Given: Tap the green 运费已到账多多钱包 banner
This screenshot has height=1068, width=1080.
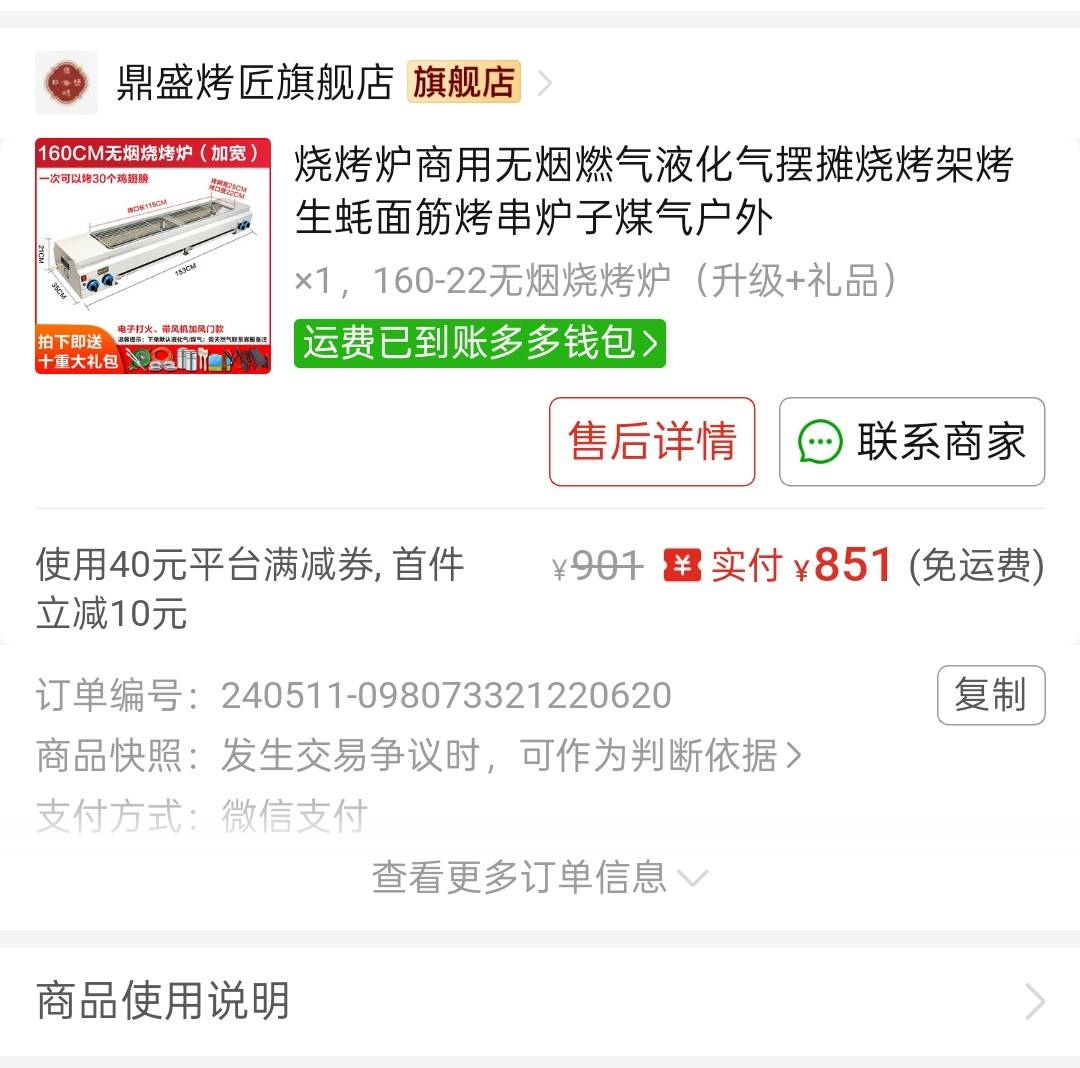Looking at the screenshot, I should 480,343.
